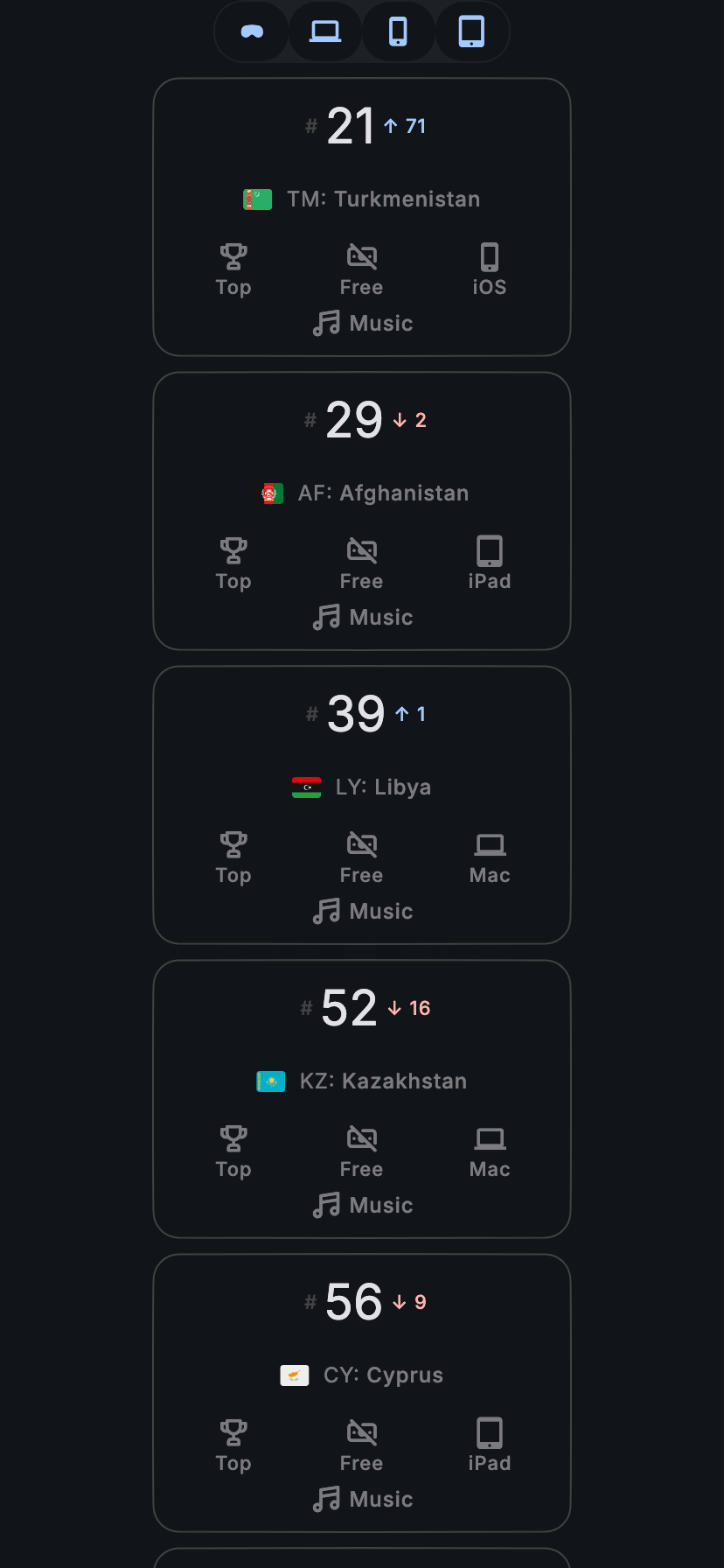Click the trophy Top icon on the Turkmenistan card

233,255
